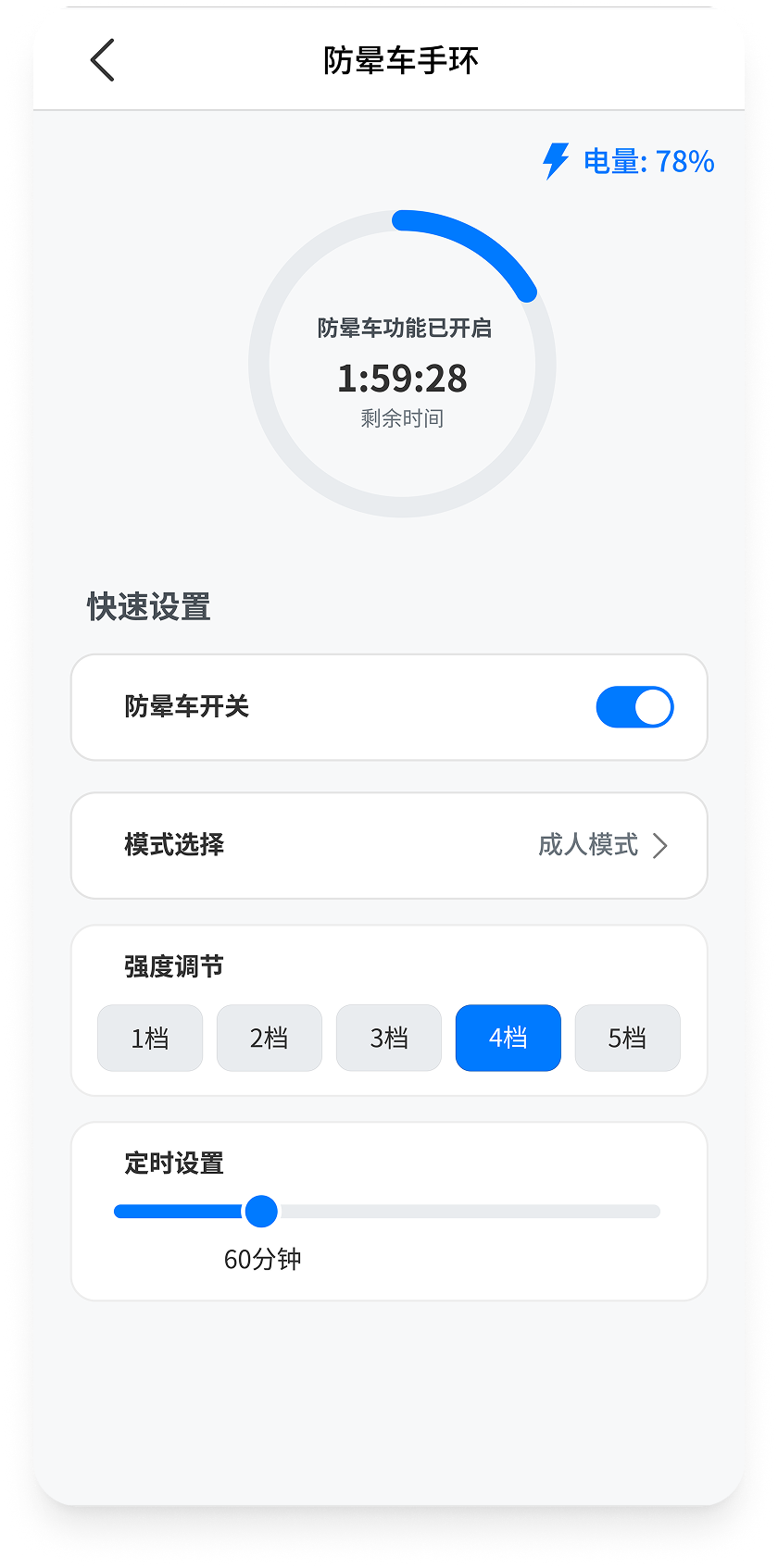Click the 60分钟 timer duration label
The height and width of the screenshot is (1568, 778).
262,1259
